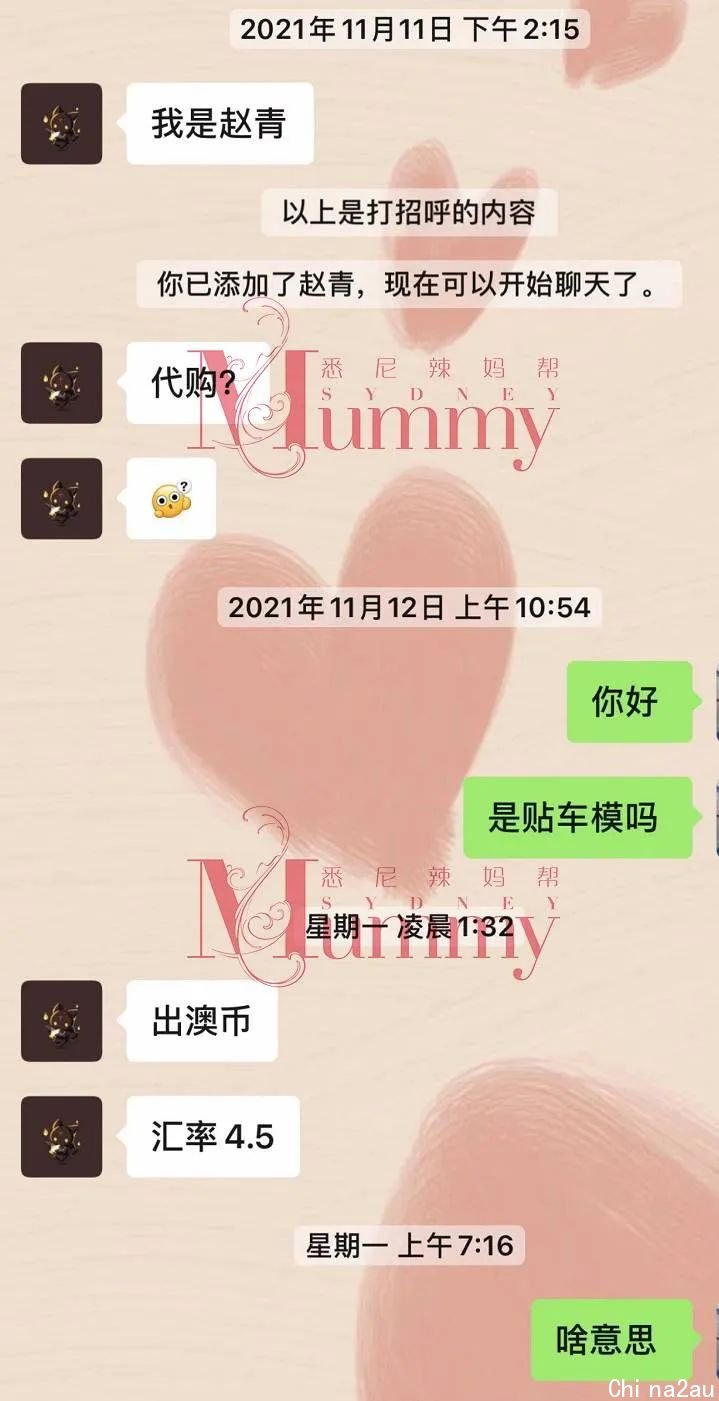Open the avatar beside the message 出澳币

click(61, 1021)
